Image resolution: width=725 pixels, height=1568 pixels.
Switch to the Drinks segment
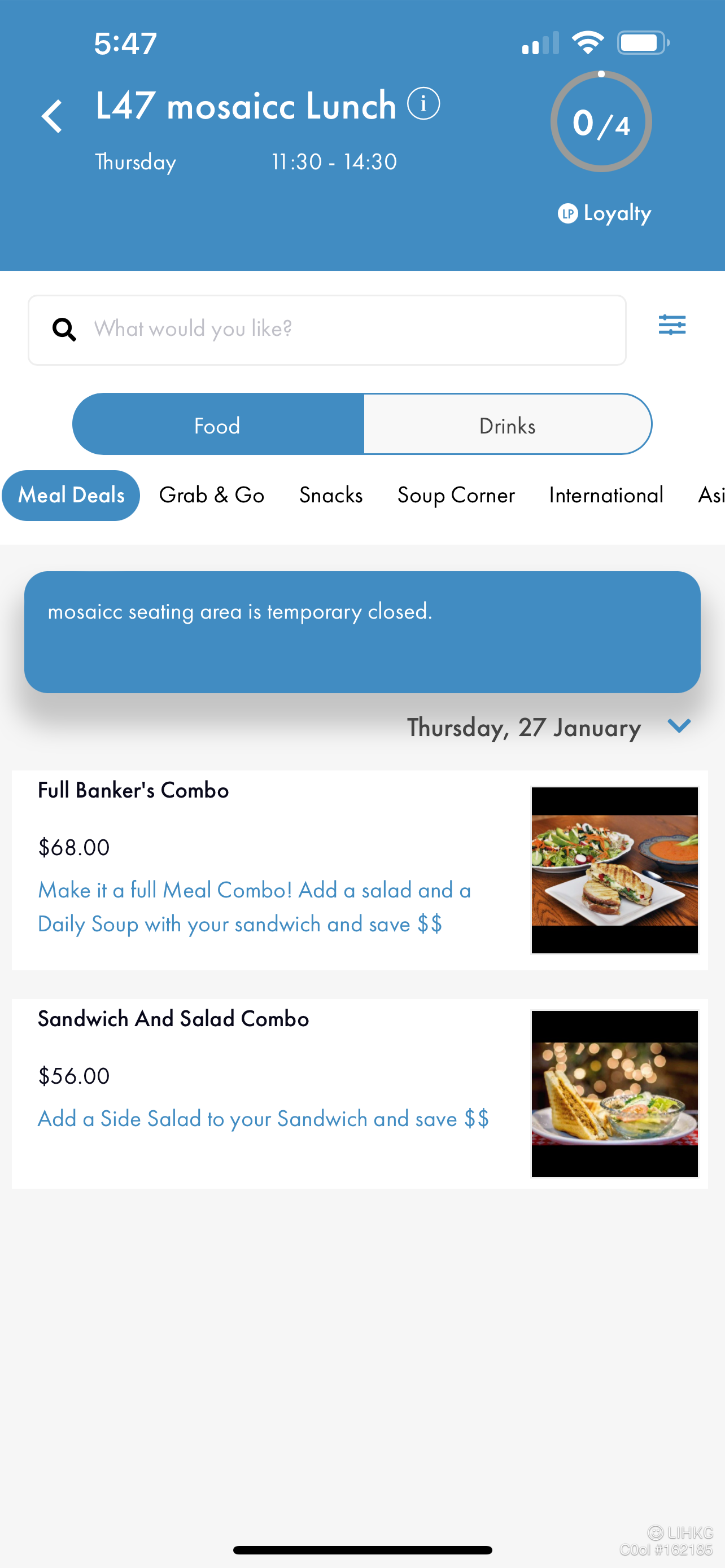tap(508, 424)
